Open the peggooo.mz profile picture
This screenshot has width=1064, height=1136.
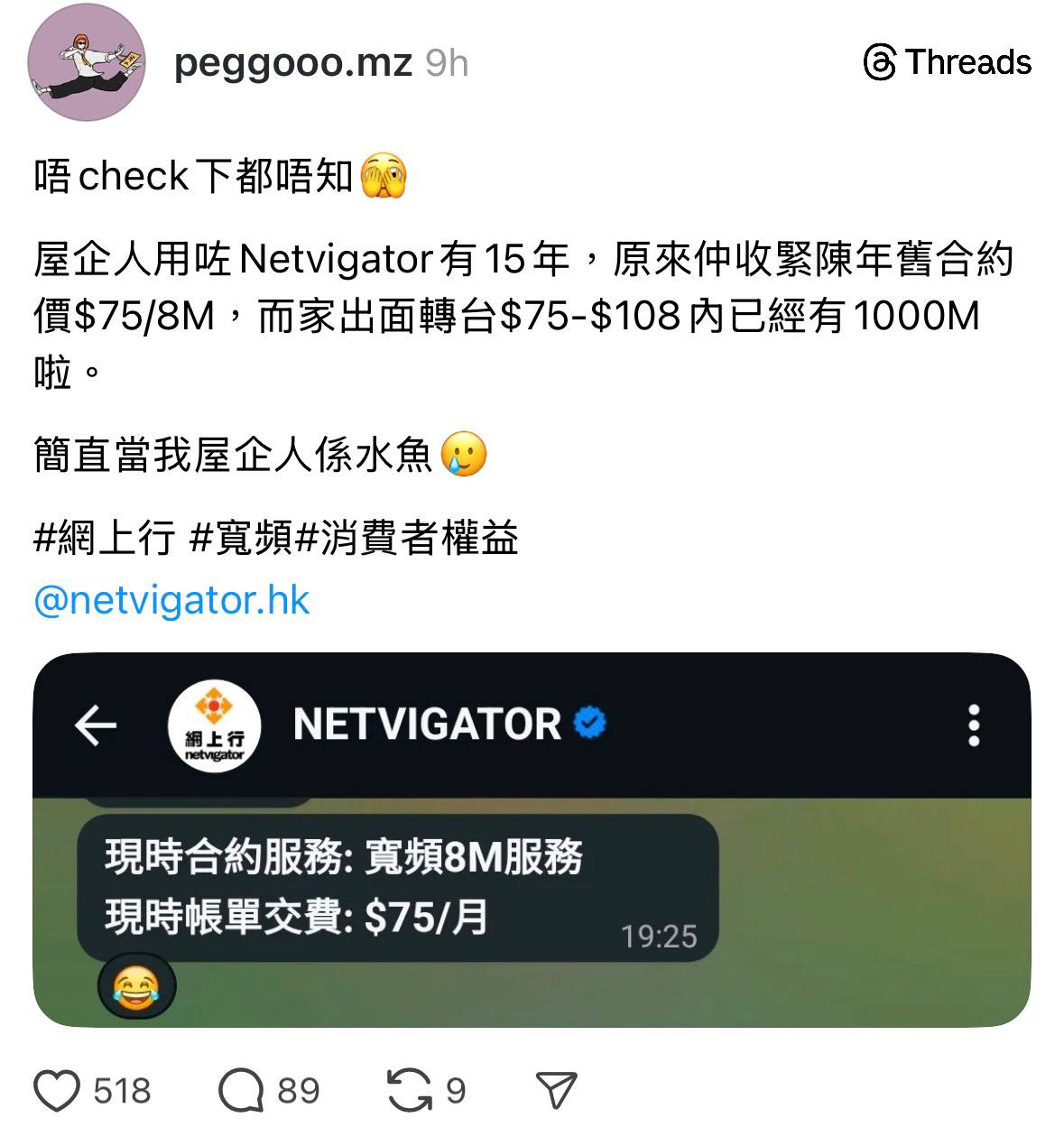87,62
